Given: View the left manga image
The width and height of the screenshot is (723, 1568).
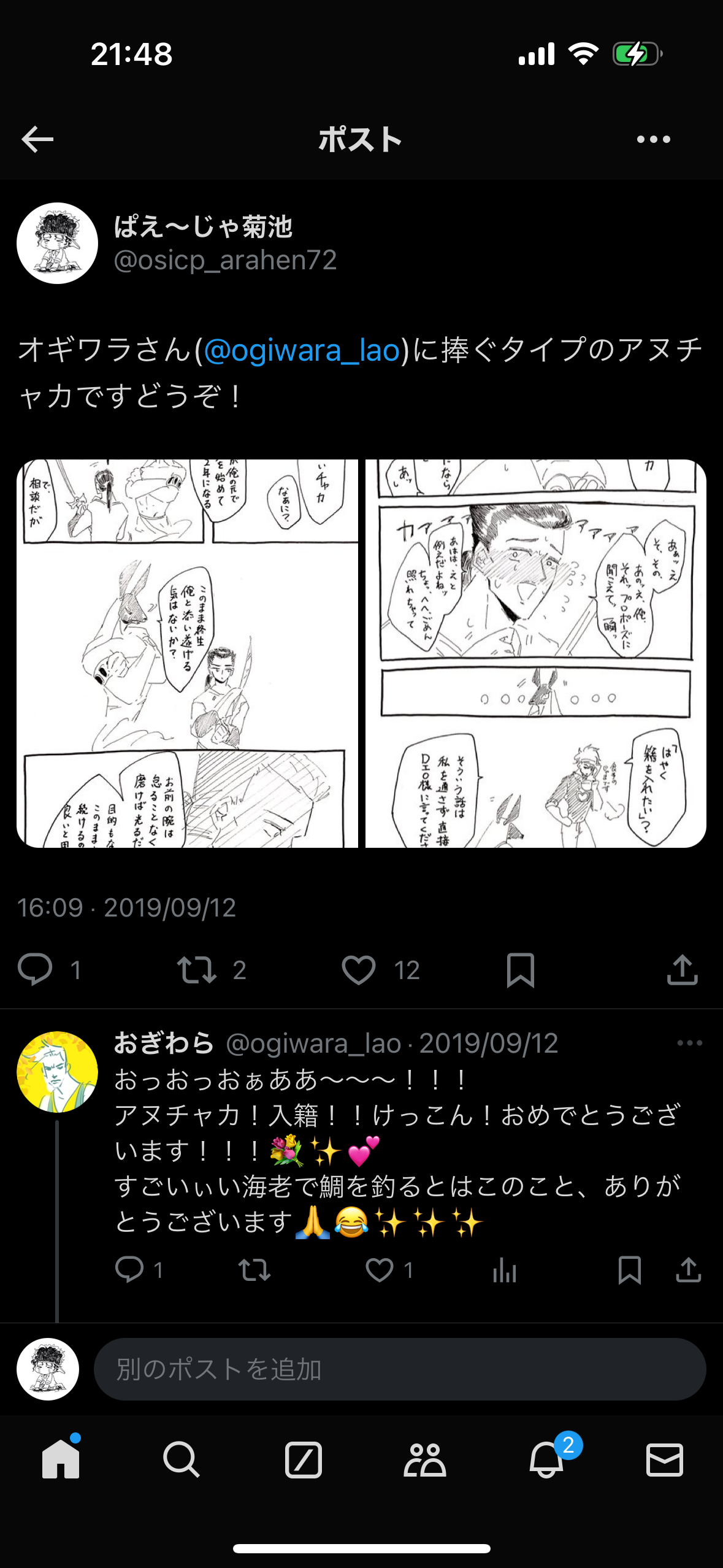Looking at the screenshot, I should [x=187, y=653].
